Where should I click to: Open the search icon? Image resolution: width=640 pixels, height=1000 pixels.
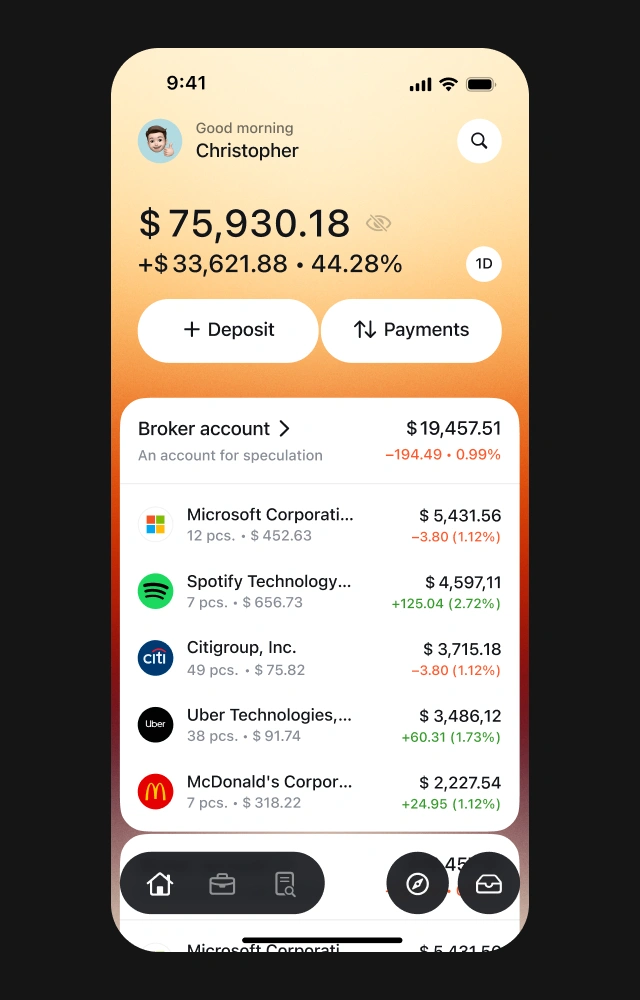point(479,141)
